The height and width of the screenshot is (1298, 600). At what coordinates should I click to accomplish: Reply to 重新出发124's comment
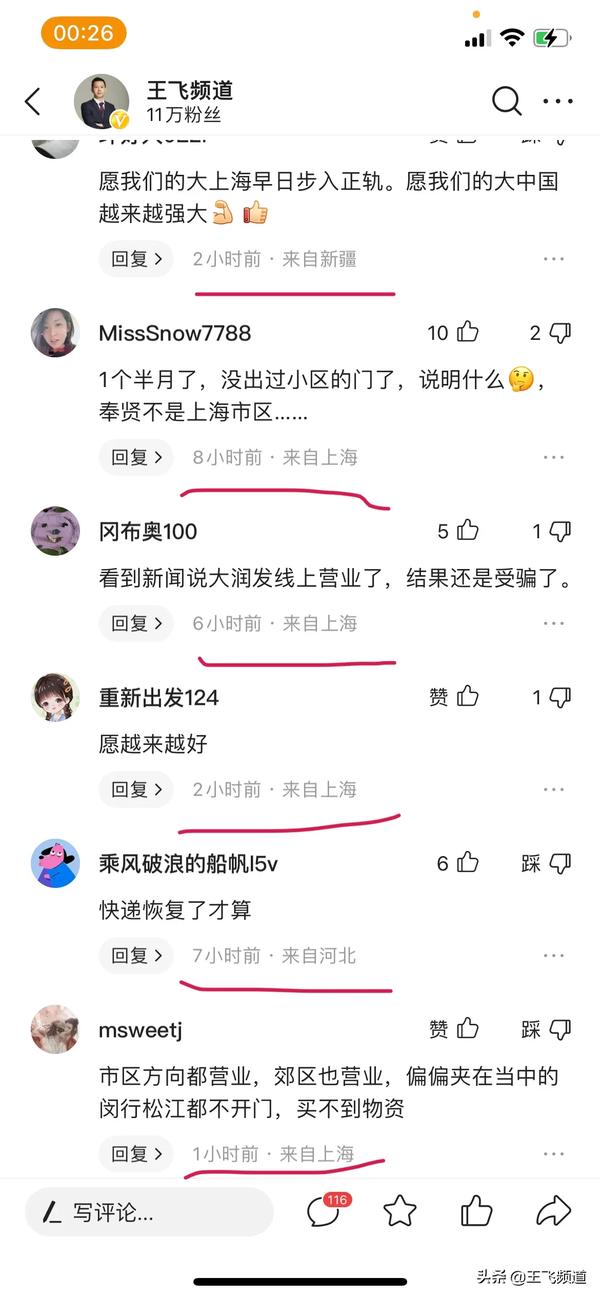135,789
